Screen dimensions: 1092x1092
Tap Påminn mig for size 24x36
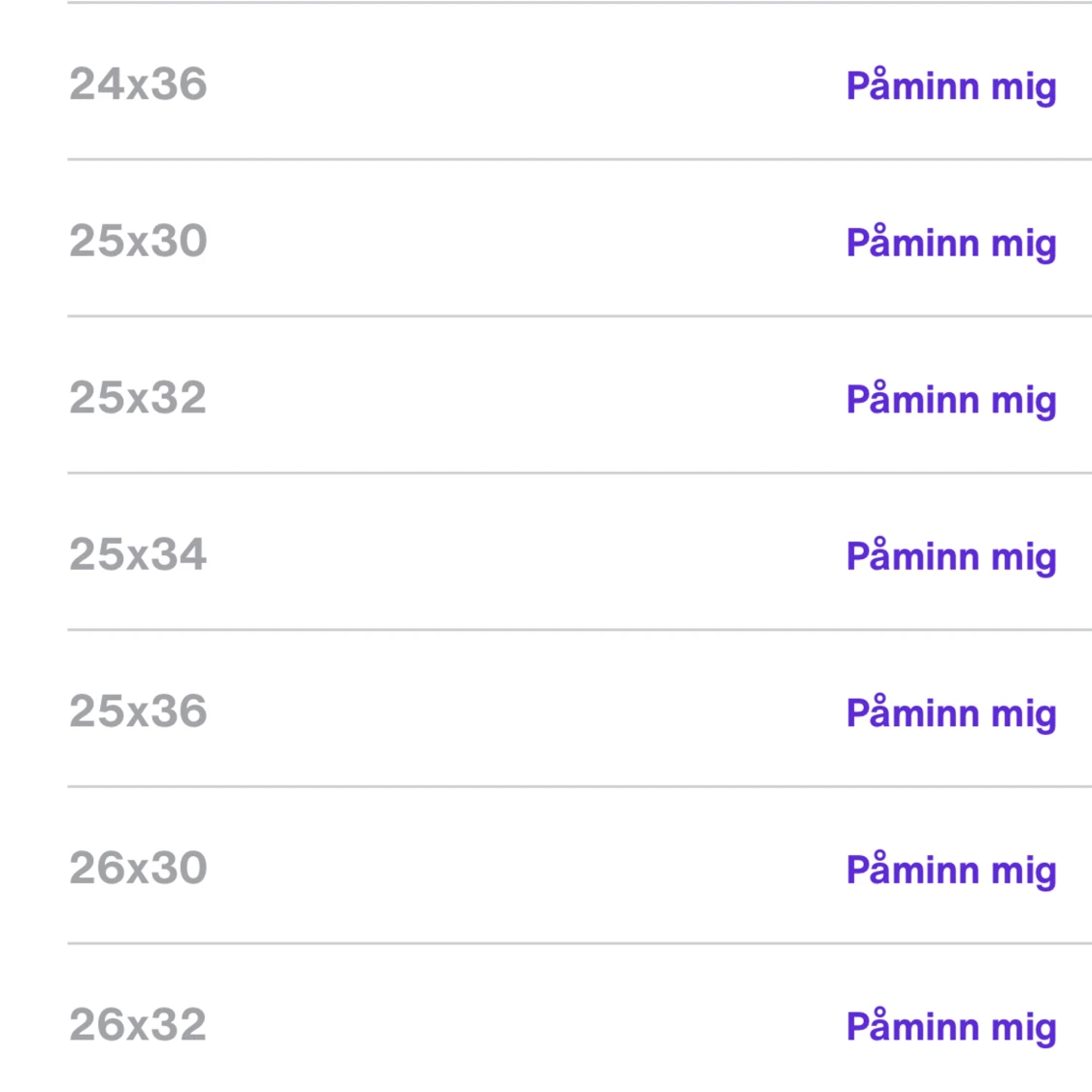click(x=950, y=86)
